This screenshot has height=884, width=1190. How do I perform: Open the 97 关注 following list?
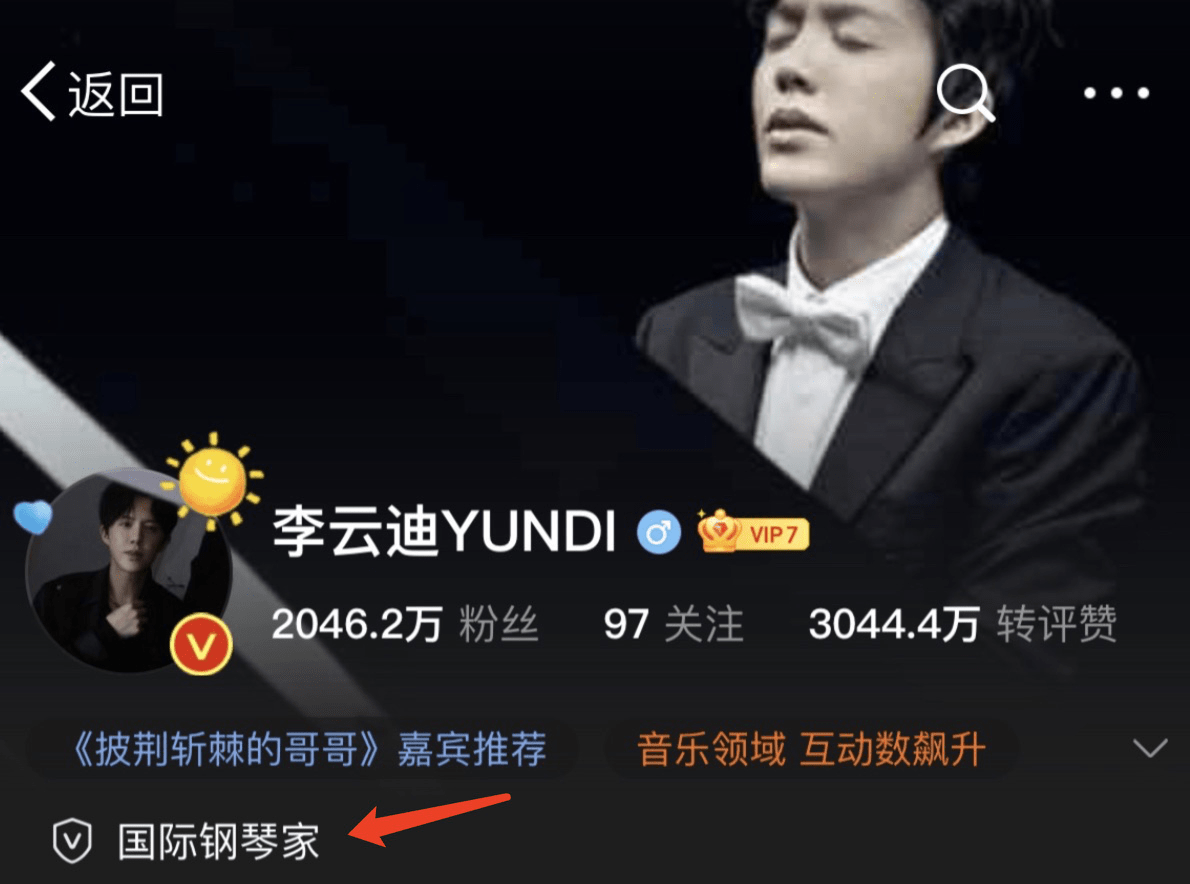point(673,625)
